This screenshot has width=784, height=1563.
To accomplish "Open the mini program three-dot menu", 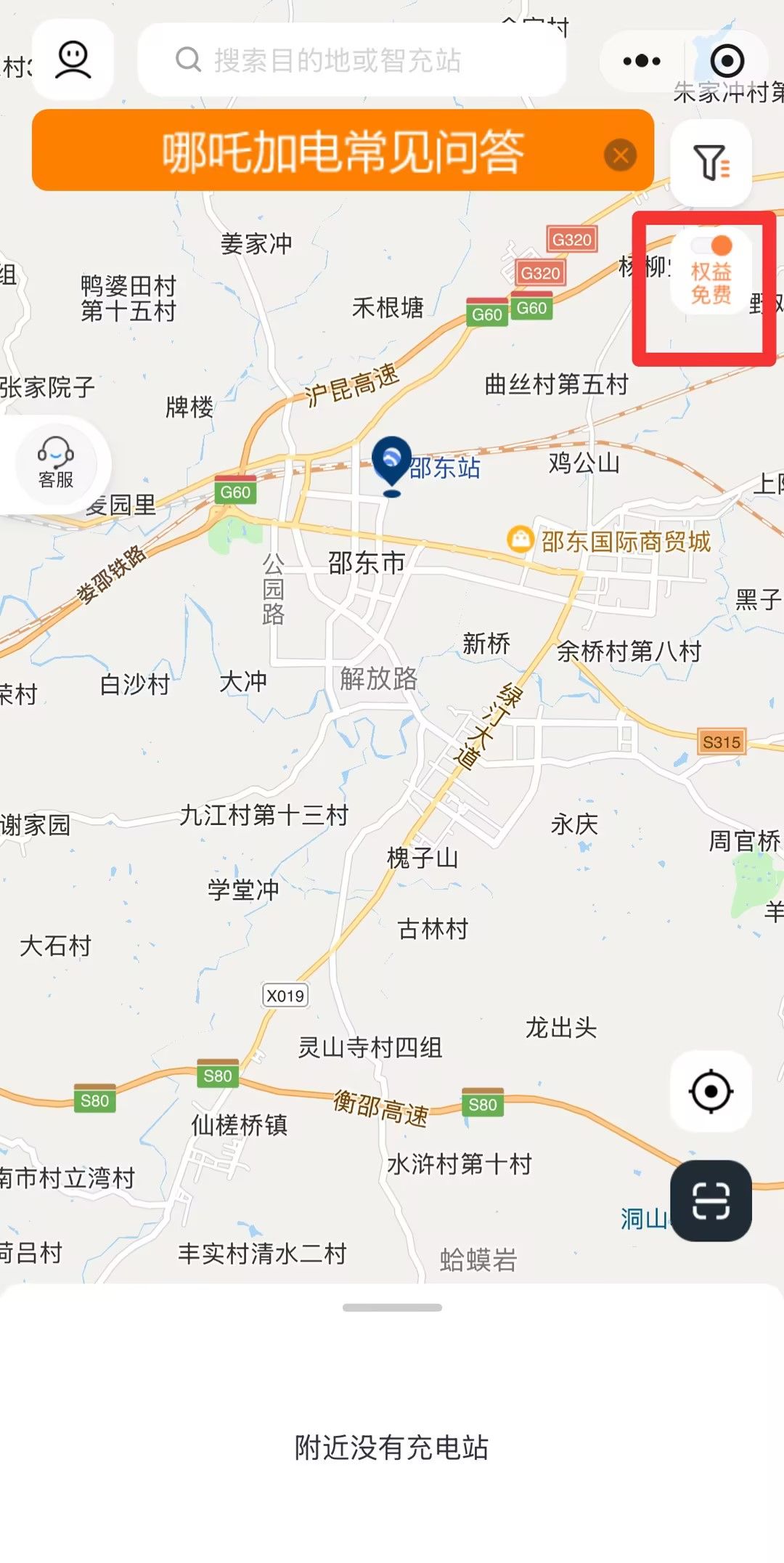I will pos(642,60).
